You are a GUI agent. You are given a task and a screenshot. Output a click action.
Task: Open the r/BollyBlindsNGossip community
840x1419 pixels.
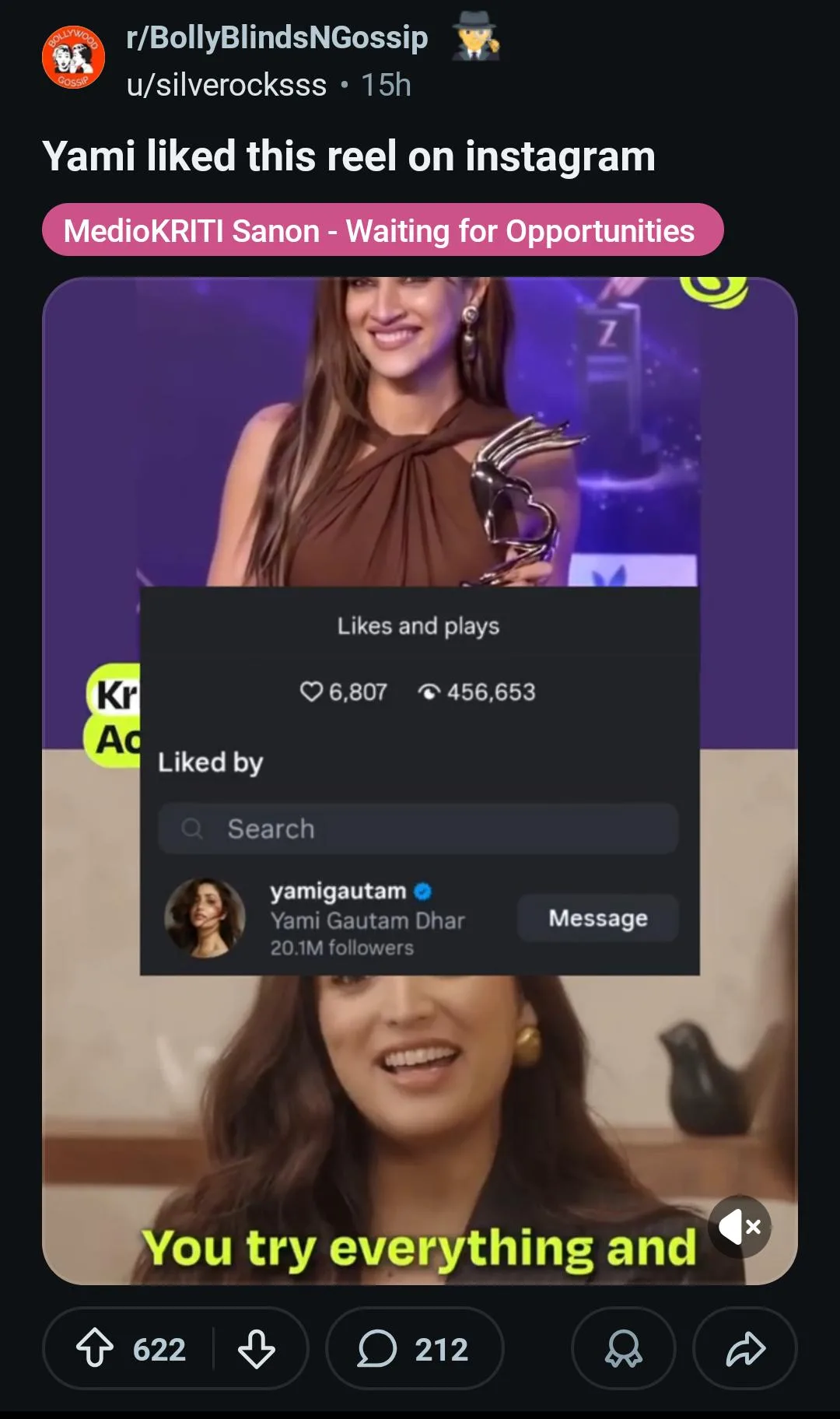click(277, 37)
